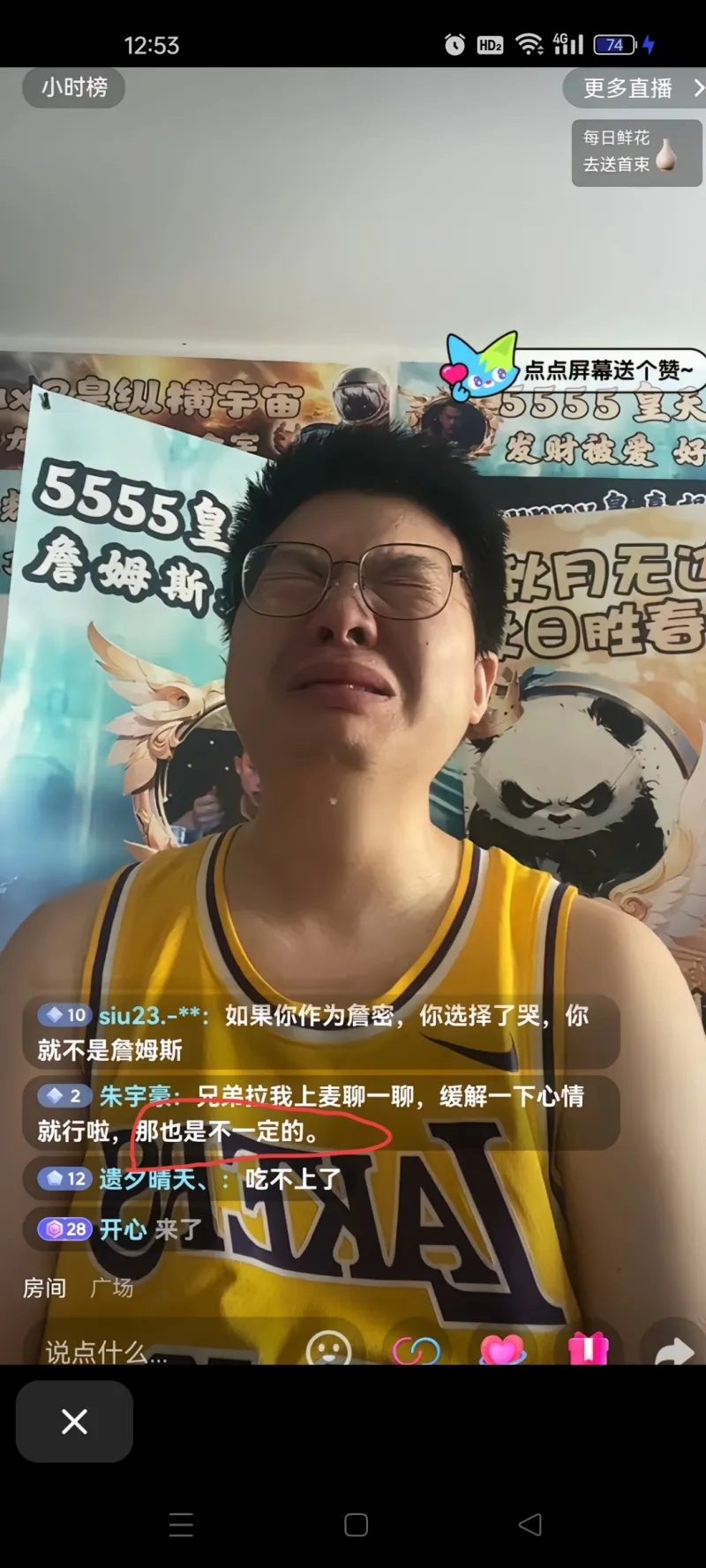Tap the system back button

tap(529, 1524)
